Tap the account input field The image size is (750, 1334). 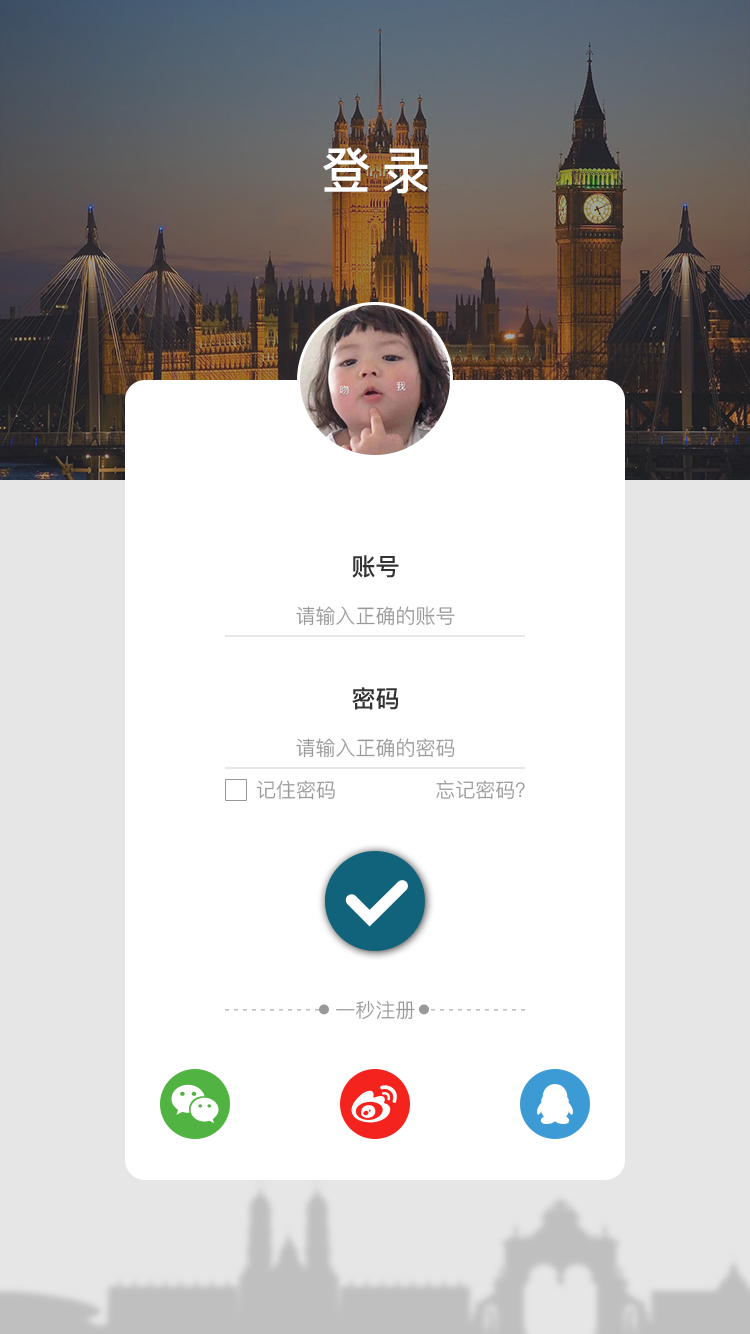[x=375, y=616]
